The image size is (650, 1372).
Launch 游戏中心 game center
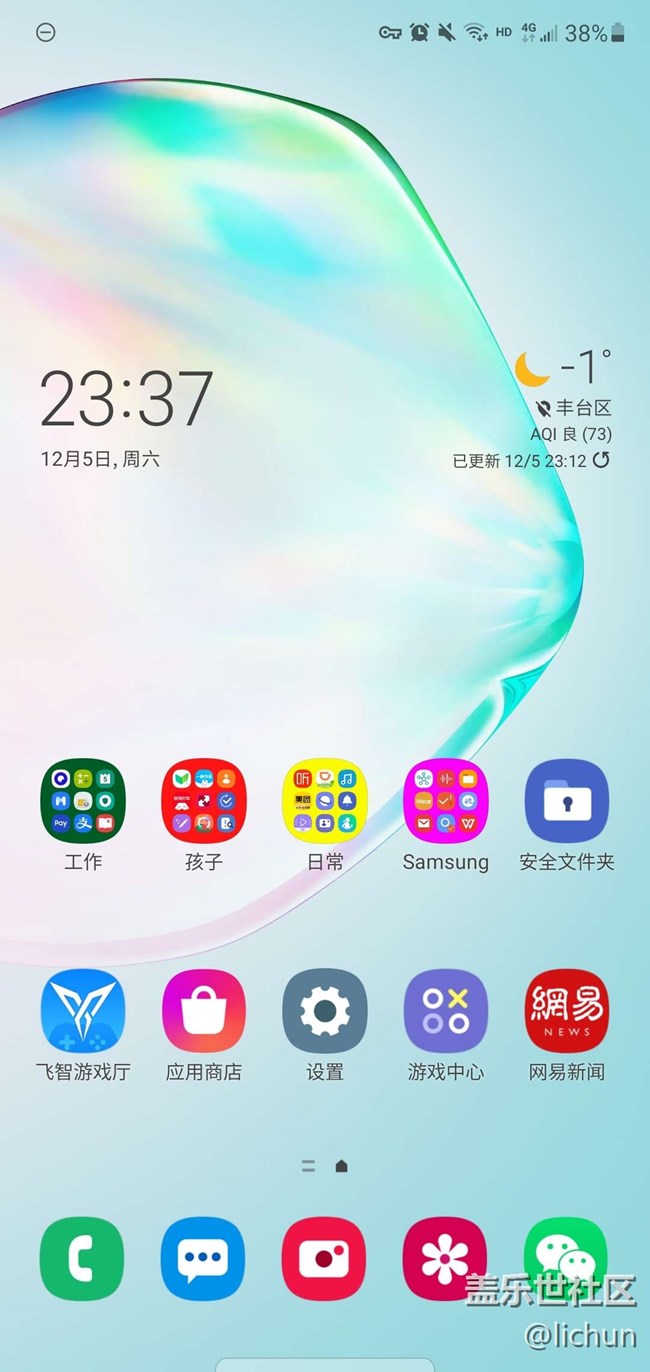[446, 1011]
